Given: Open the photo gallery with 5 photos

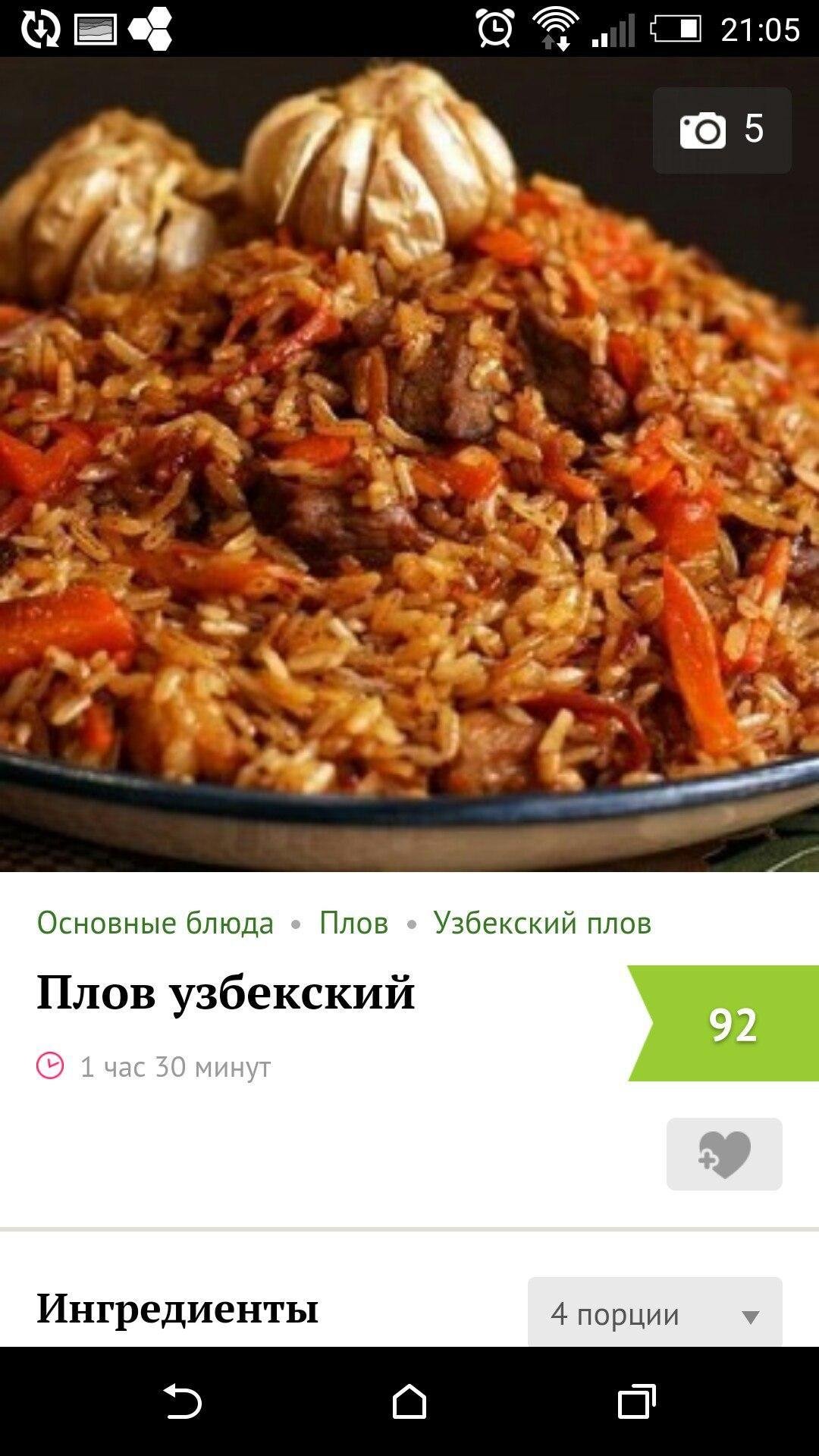Looking at the screenshot, I should 721,130.
